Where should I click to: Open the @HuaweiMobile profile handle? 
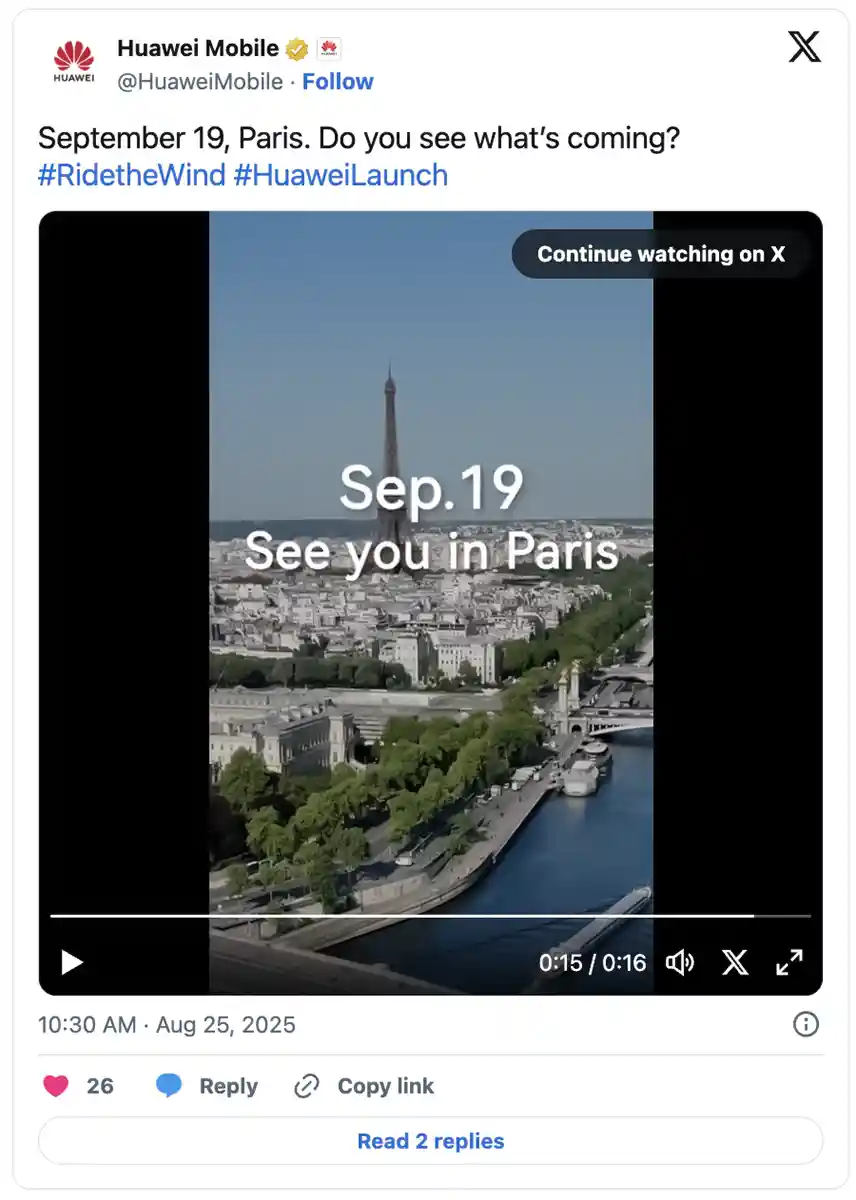click(x=200, y=82)
